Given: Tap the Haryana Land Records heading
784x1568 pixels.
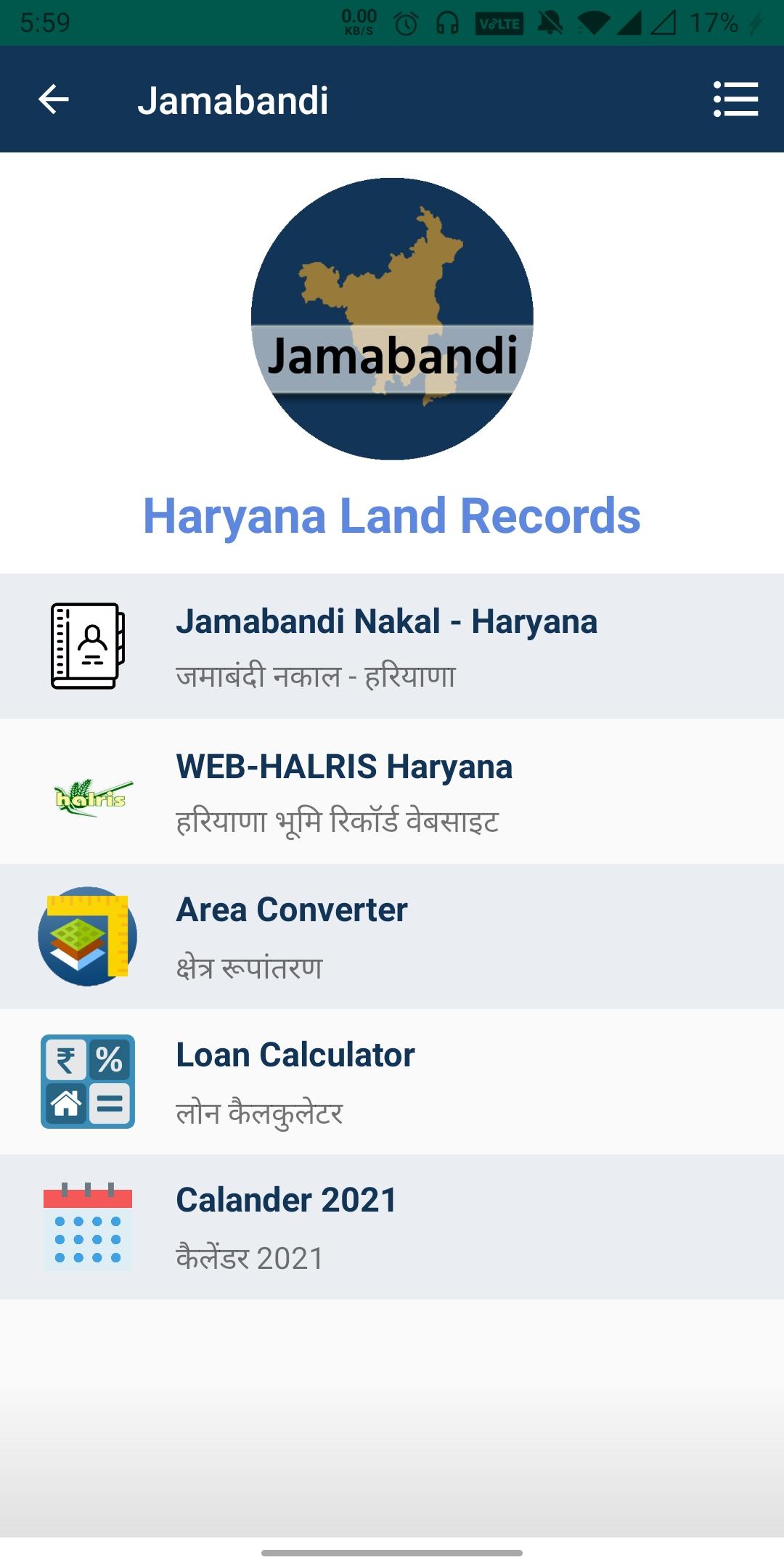Looking at the screenshot, I should pyautogui.click(x=392, y=516).
